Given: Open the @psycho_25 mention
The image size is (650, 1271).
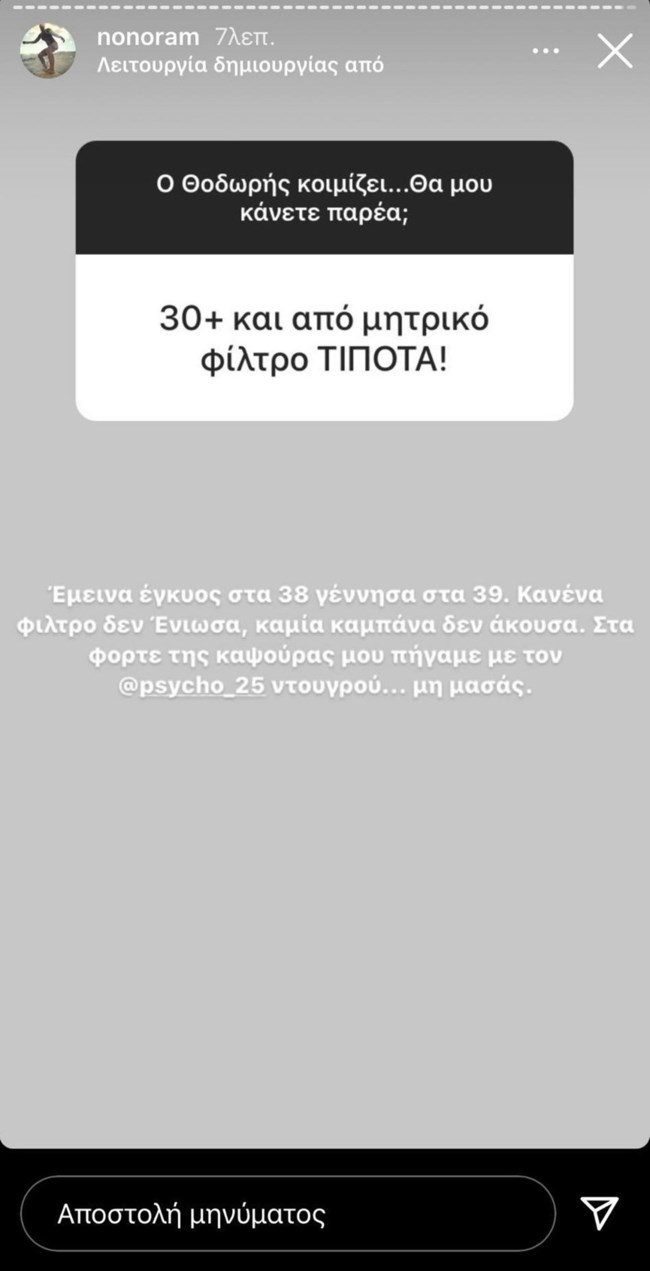Looking at the screenshot, I should [x=192, y=689].
